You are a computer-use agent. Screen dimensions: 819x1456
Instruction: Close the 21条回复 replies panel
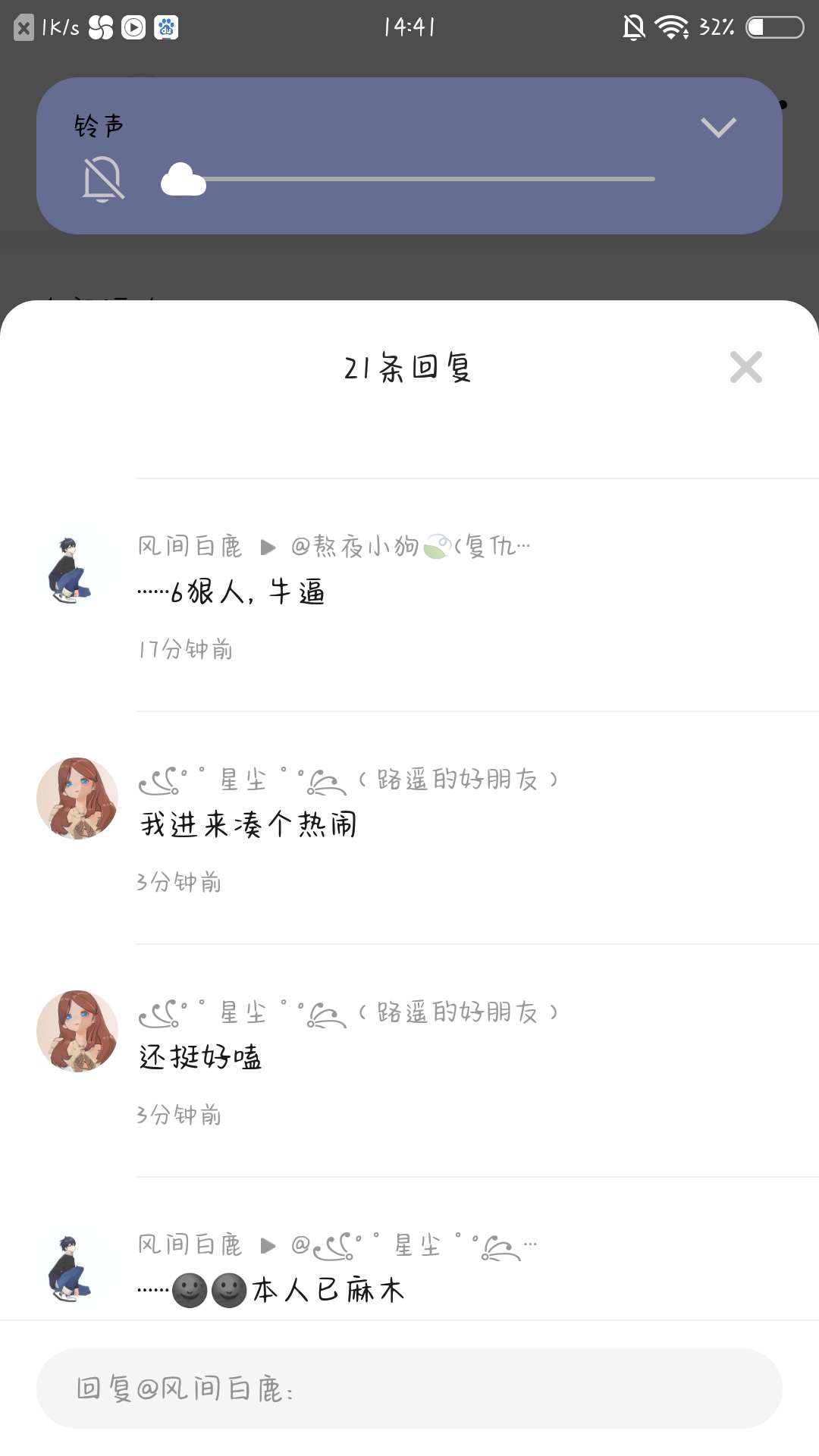point(745,368)
